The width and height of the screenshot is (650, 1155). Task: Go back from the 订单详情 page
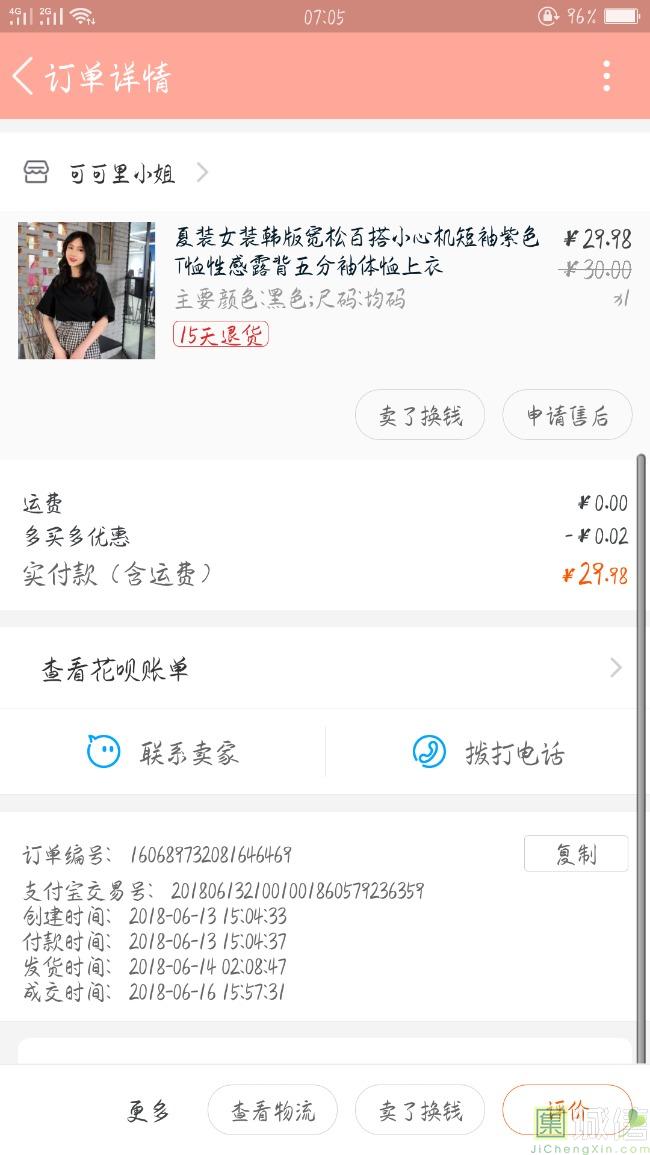point(23,77)
